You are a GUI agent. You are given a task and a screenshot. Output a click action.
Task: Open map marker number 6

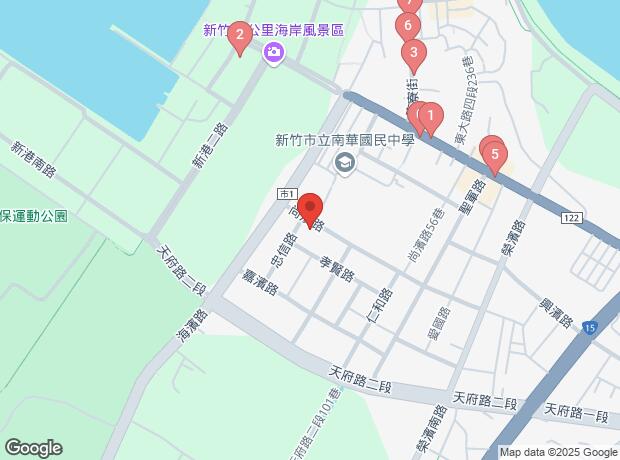407,26
